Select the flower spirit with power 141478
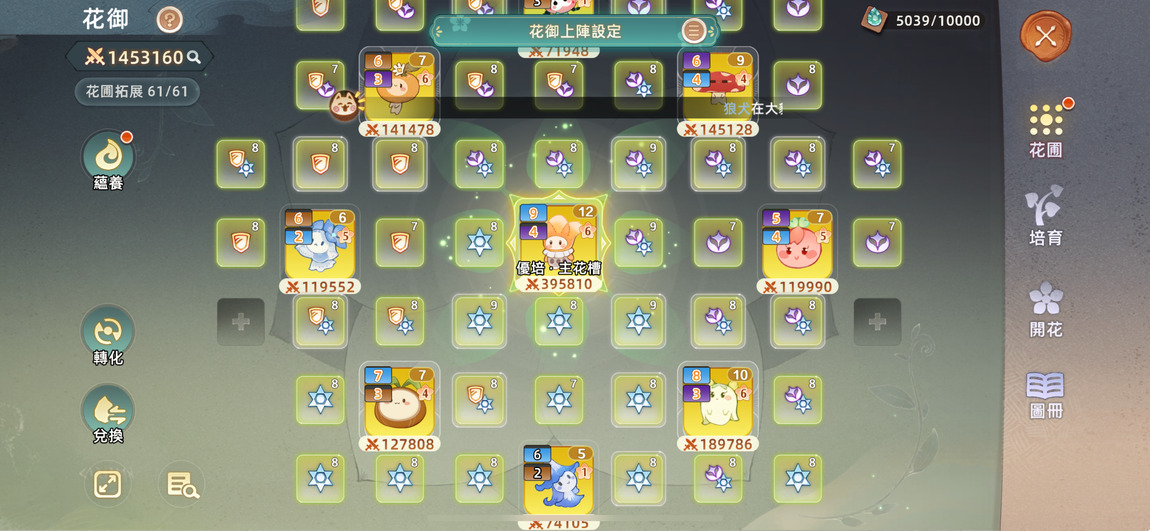 (x=399, y=89)
